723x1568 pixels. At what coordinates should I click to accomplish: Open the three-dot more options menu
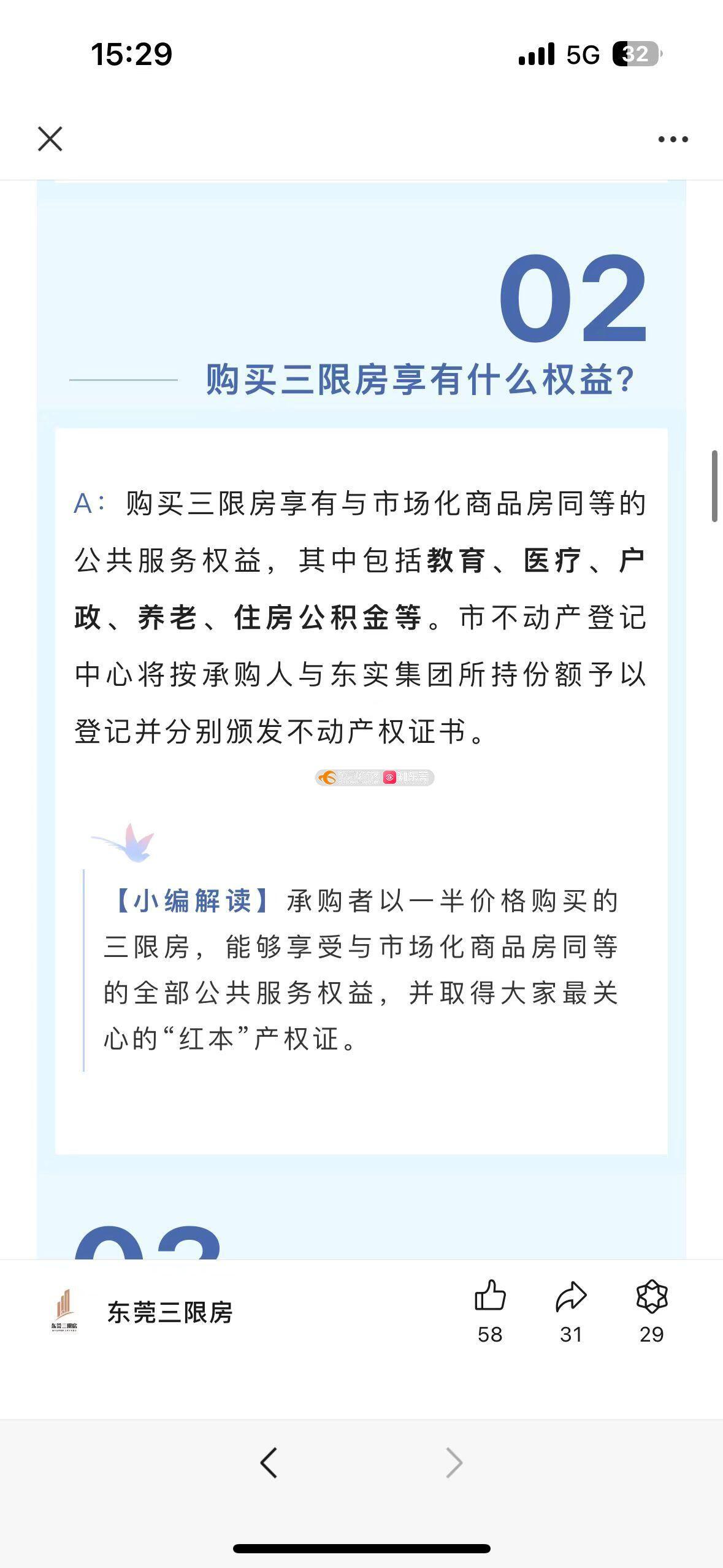[673, 139]
